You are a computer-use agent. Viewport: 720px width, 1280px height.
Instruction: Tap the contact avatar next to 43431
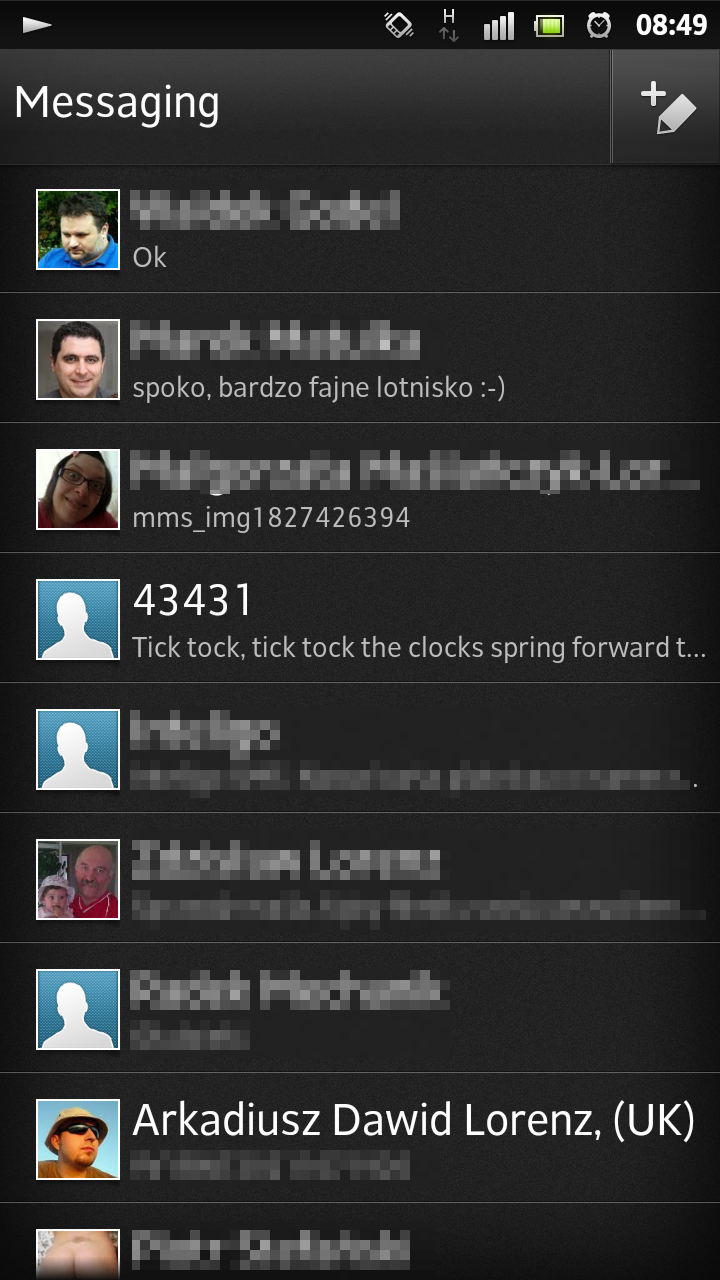tap(78, 619)
